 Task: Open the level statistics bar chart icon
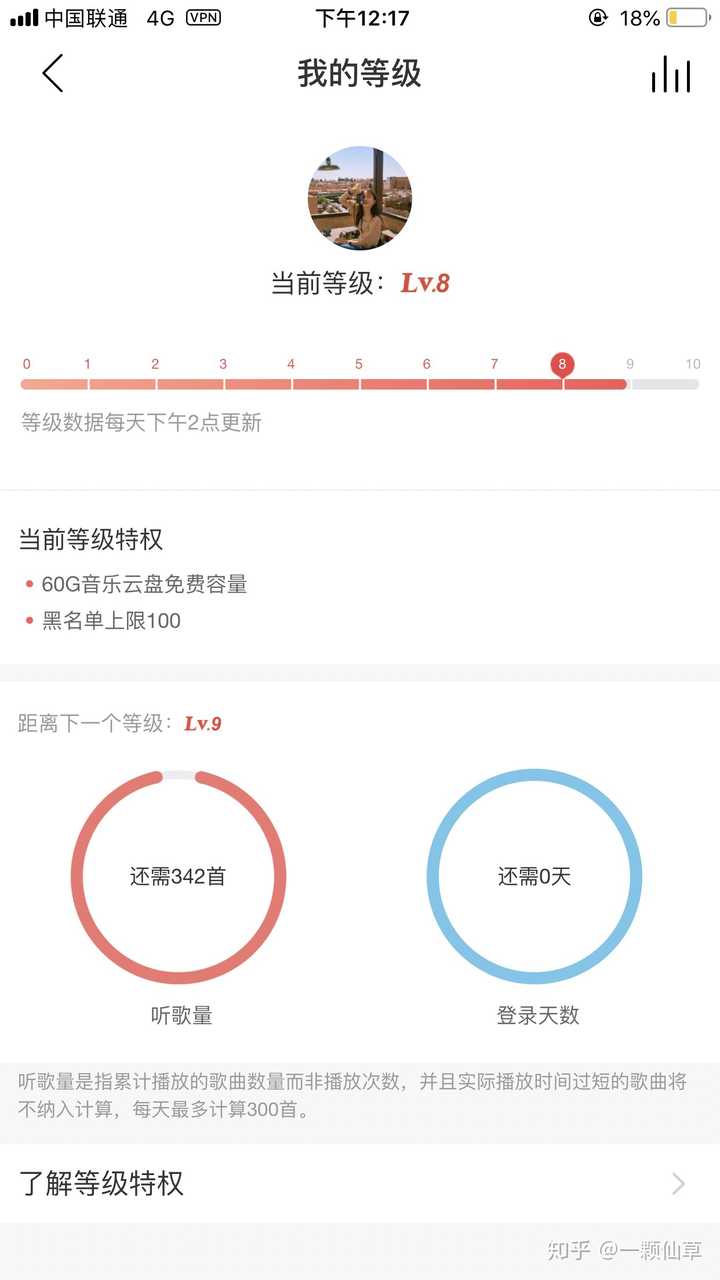pos(672,74)
